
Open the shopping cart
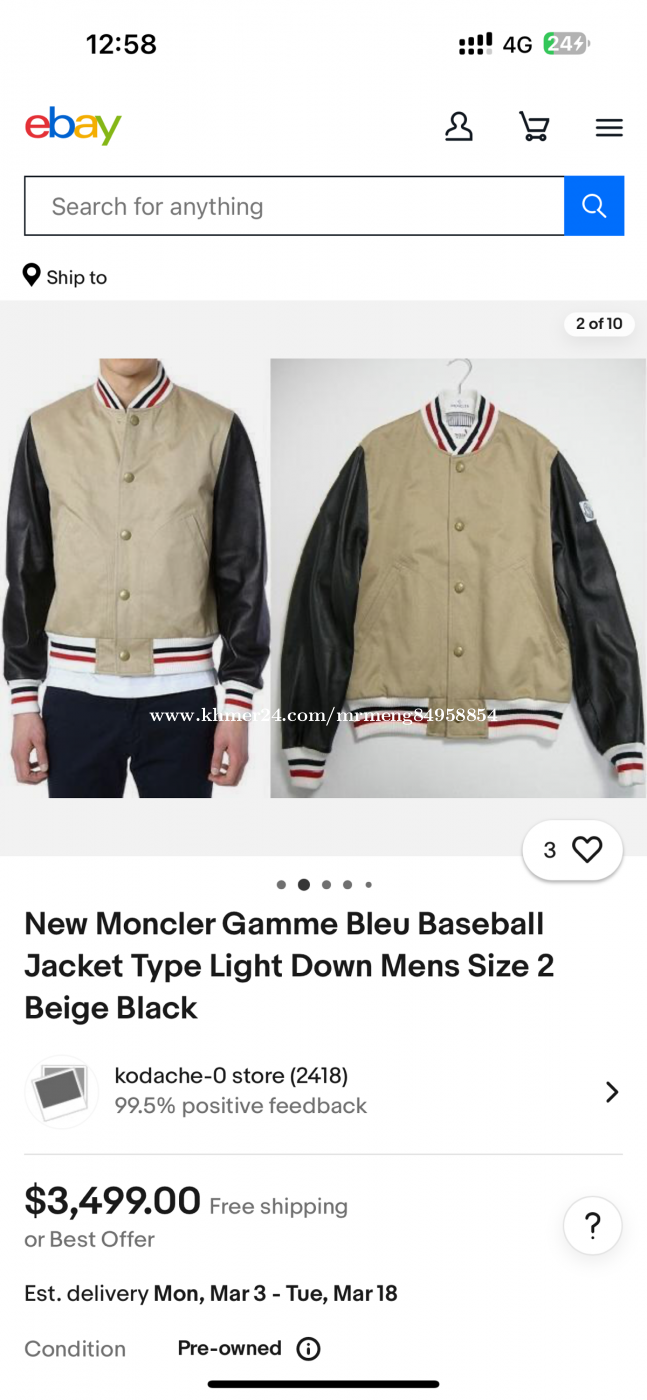(x=534, y=127)
